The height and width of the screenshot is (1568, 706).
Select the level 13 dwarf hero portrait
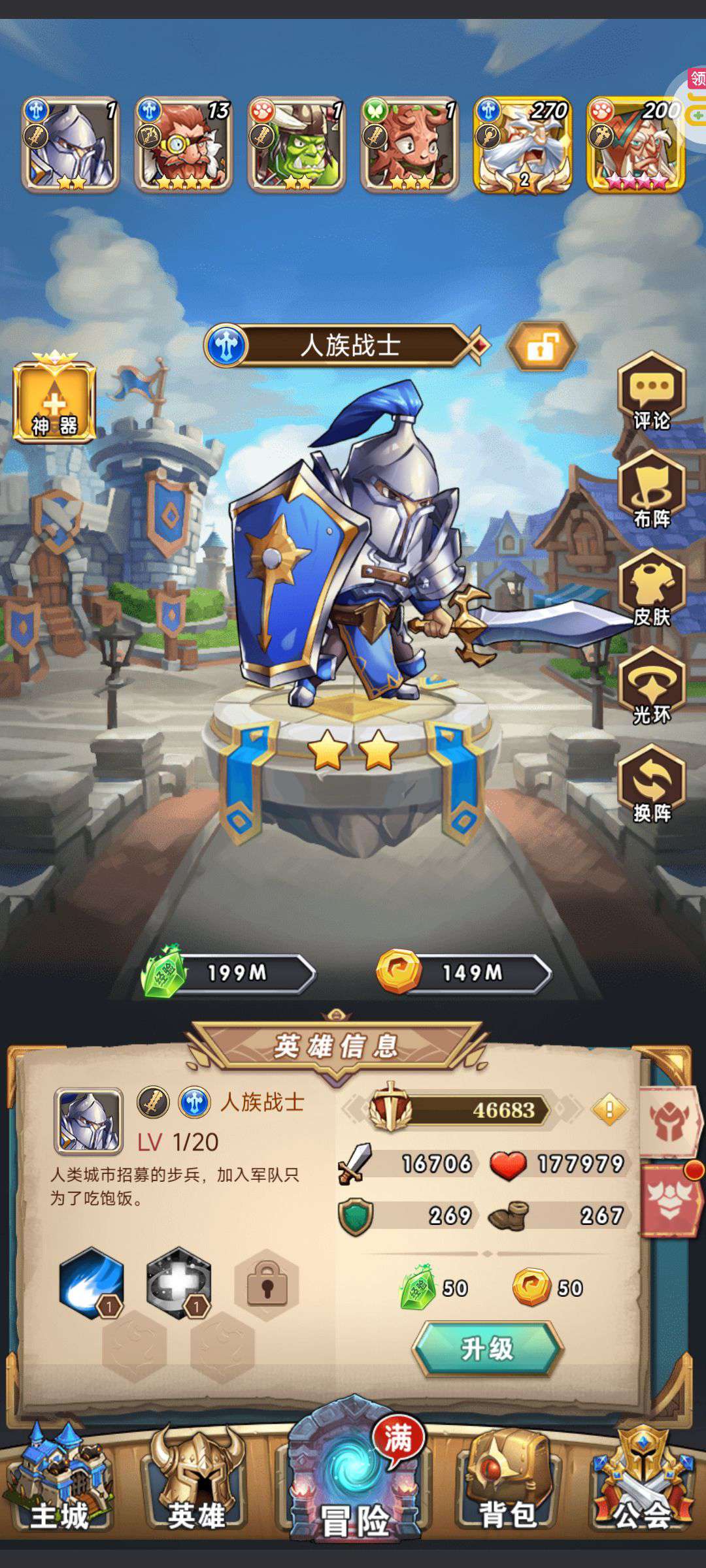coord(184,145)
